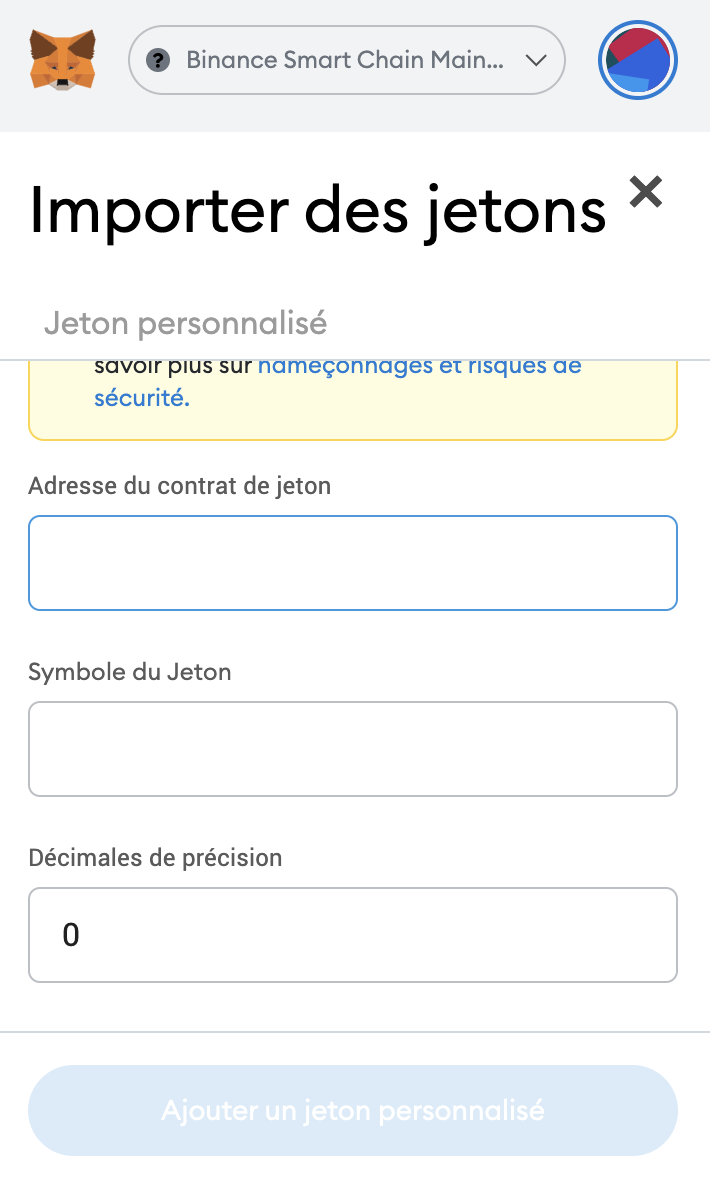This screenshot has width=710, height=1182.
Task: Open the Binance Smart Chain network dropdown
Action: click(346, 60)
